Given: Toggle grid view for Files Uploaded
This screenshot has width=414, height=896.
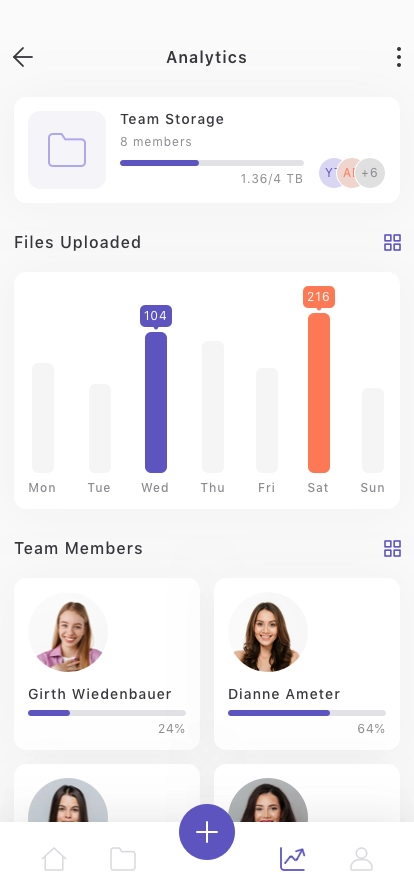Looking at the screenshot, I should [392, 242].
